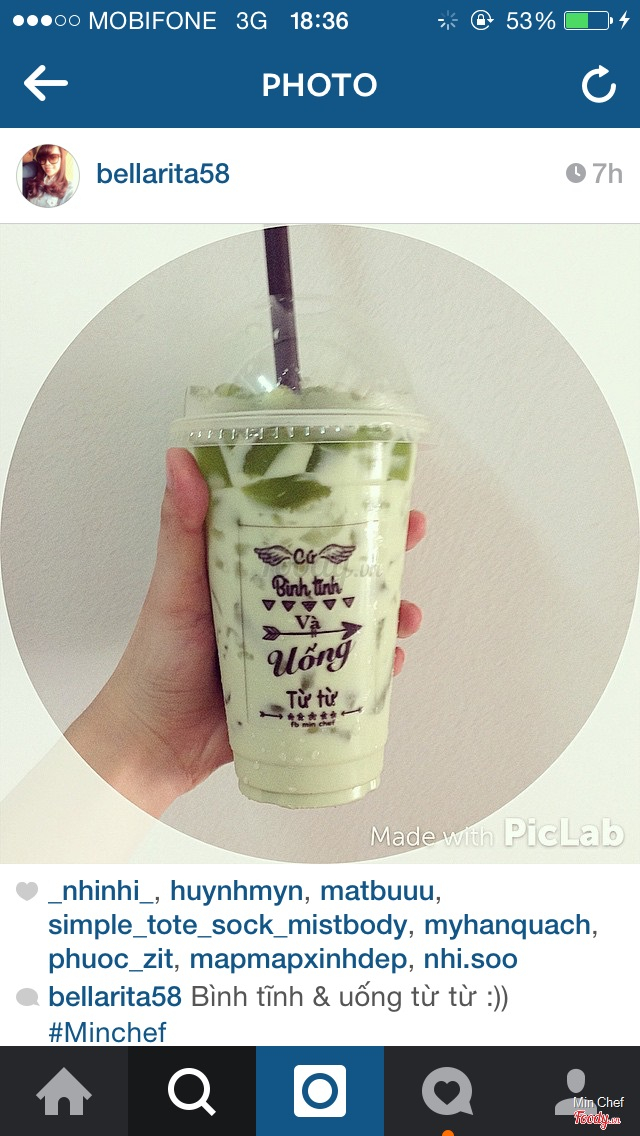Open simple_tote_sock_mistbody's profile
640x1136 pixels.
click(x=227, y=925)
